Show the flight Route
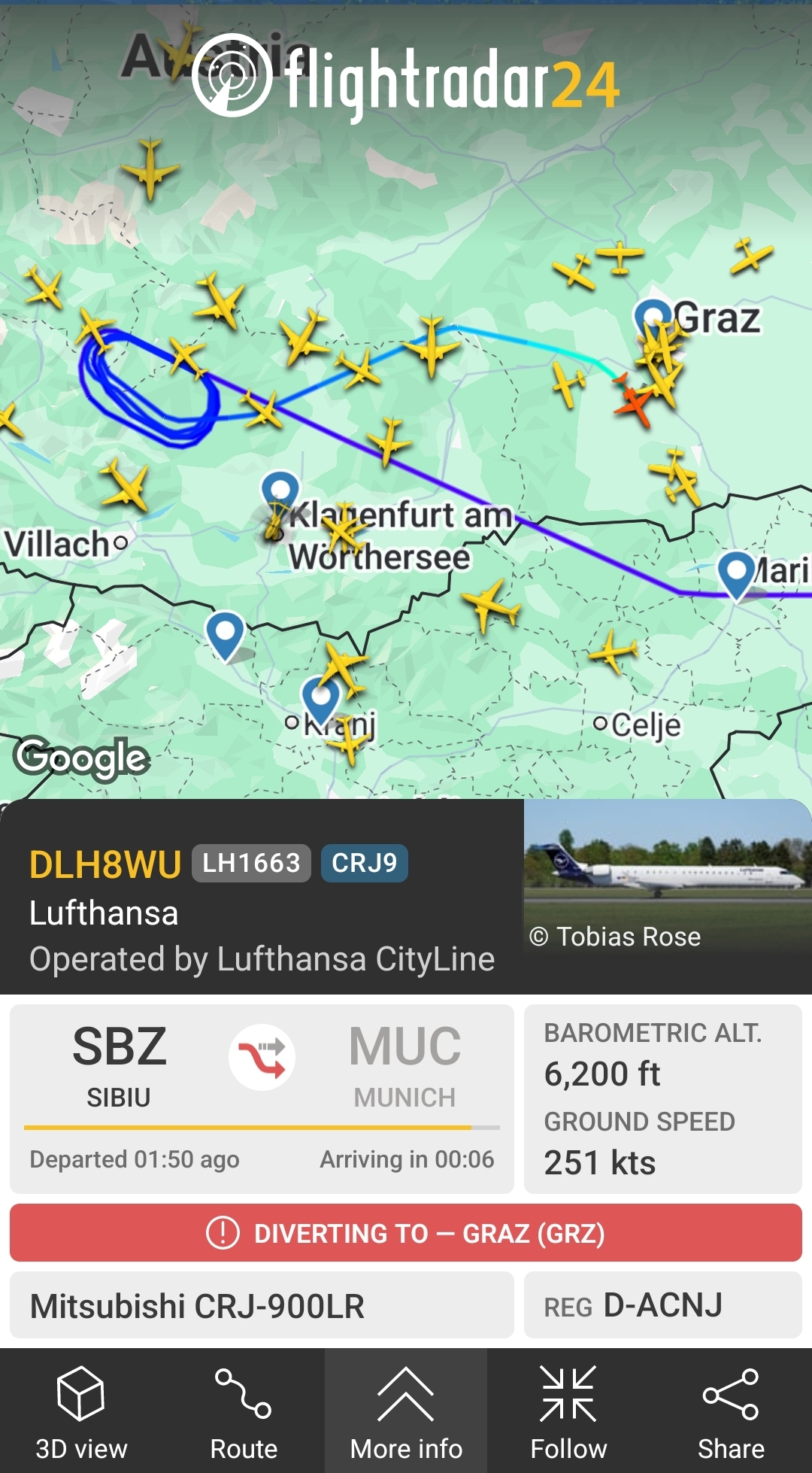The height and width of the screenshot is (1473, 812). (244, 1411)
